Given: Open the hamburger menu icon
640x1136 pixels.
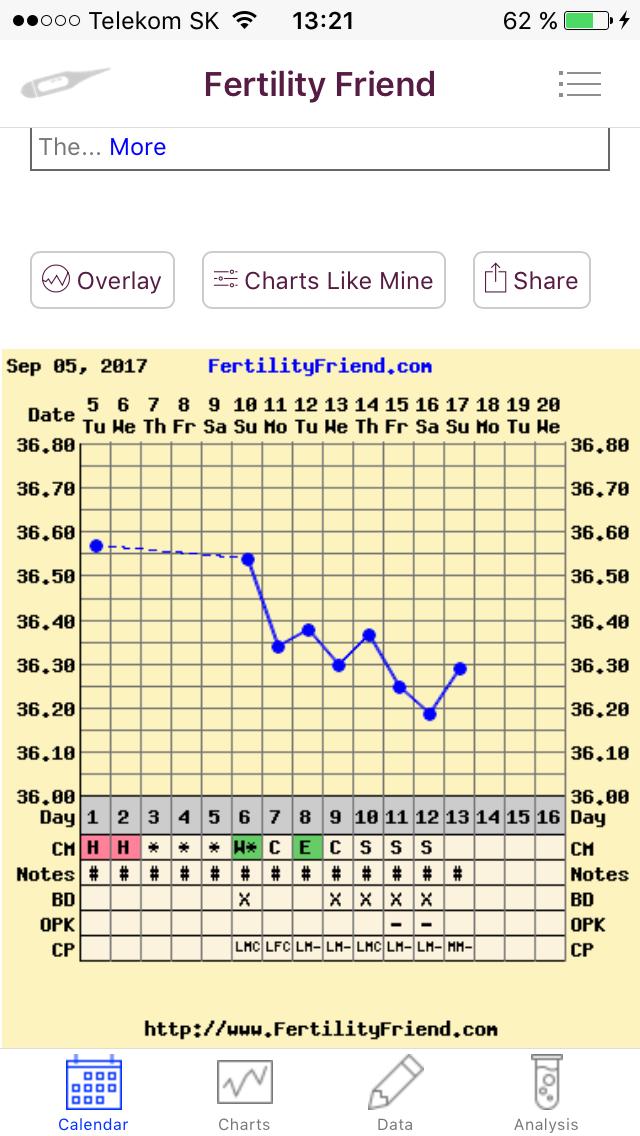Looking at the screenshot, I should [580, 84].
